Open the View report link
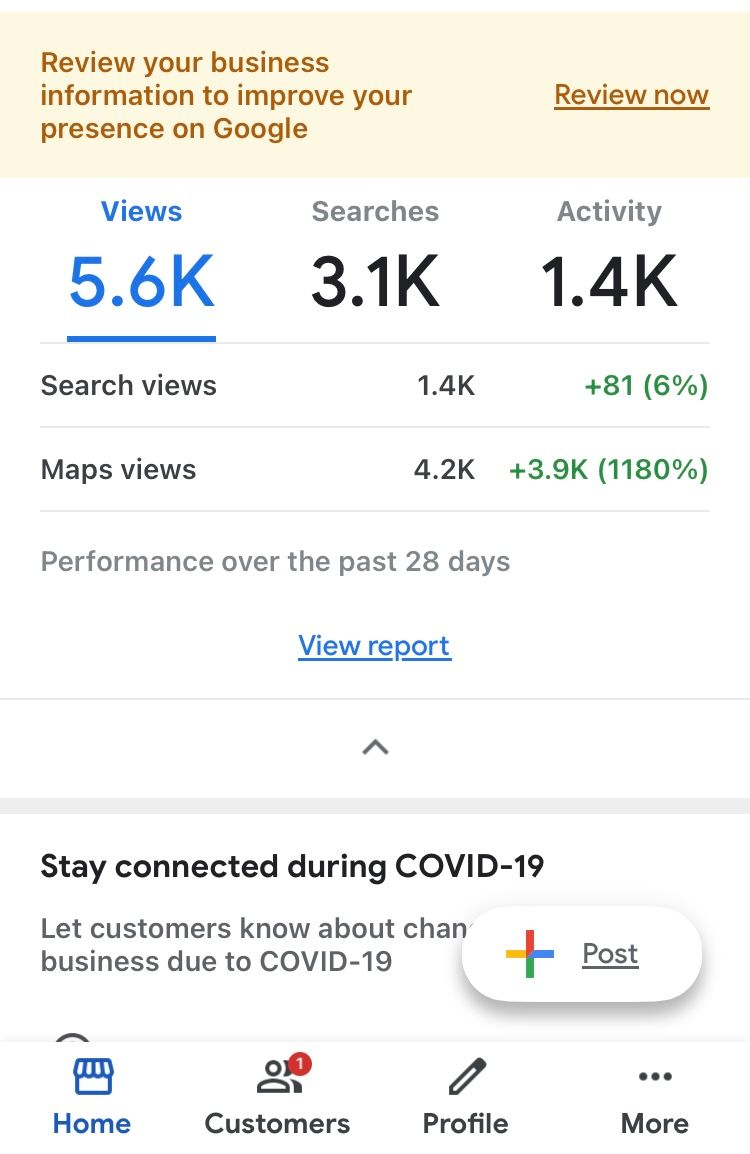 [374, 646]
